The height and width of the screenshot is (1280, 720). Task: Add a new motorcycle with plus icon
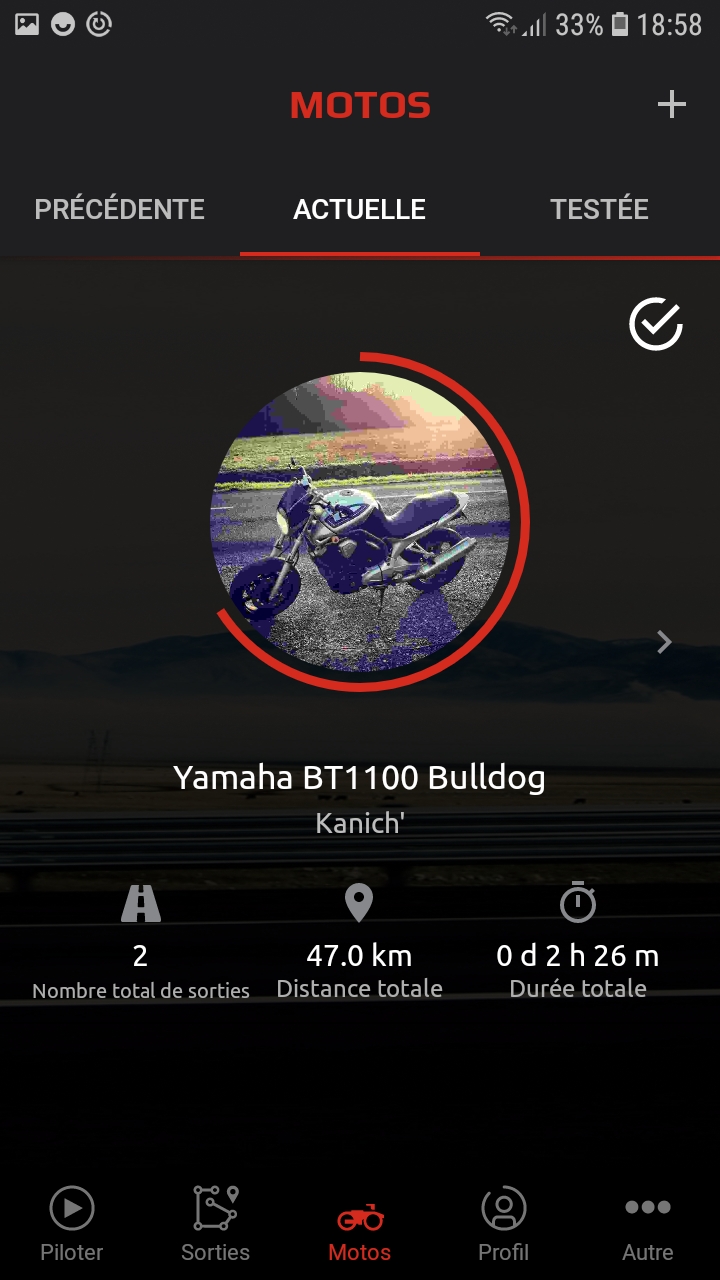click(x=671, y=104)
